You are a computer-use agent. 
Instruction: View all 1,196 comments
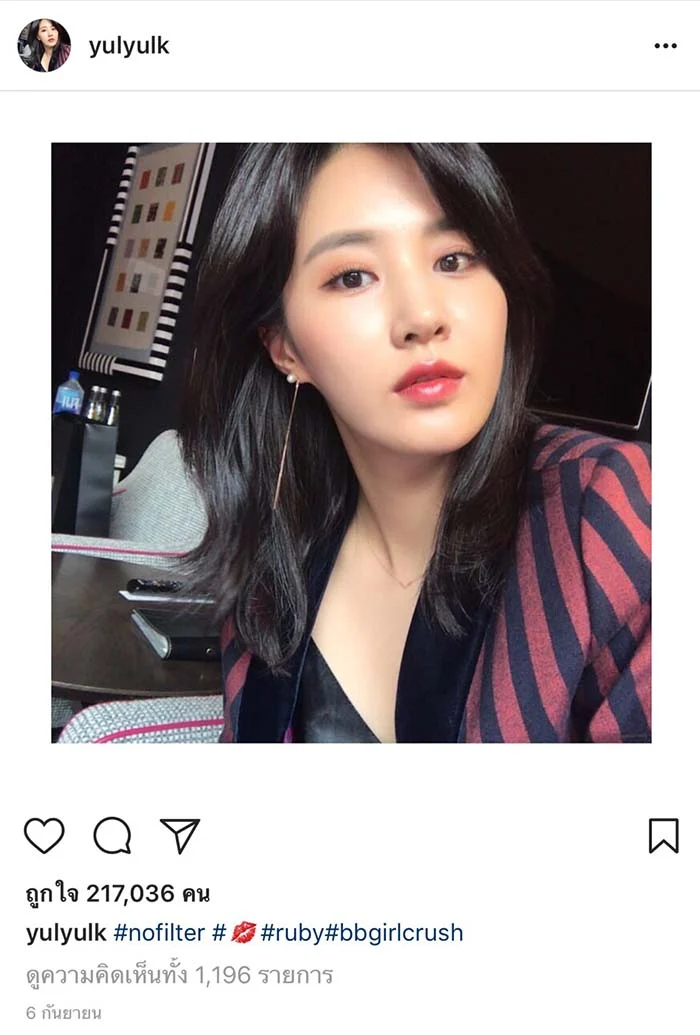coord(179,974)
